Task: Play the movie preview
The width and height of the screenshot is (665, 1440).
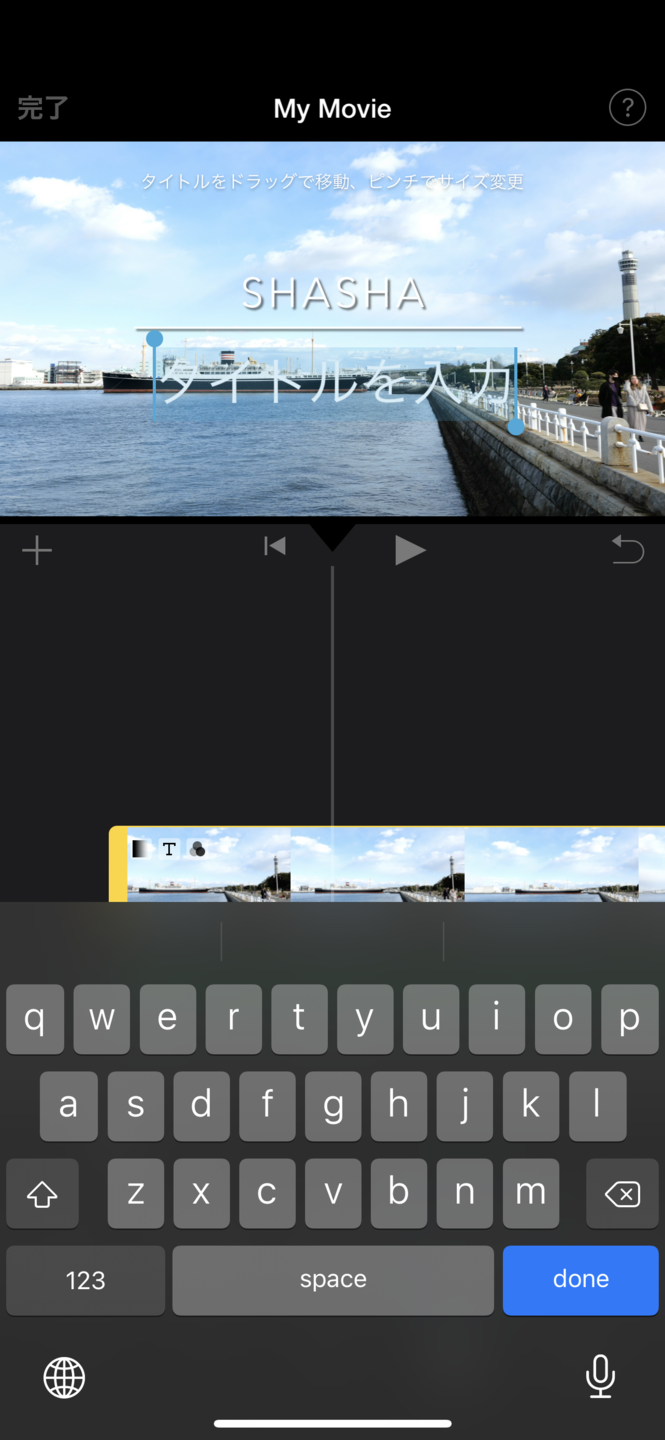Action: click(409, 550)
